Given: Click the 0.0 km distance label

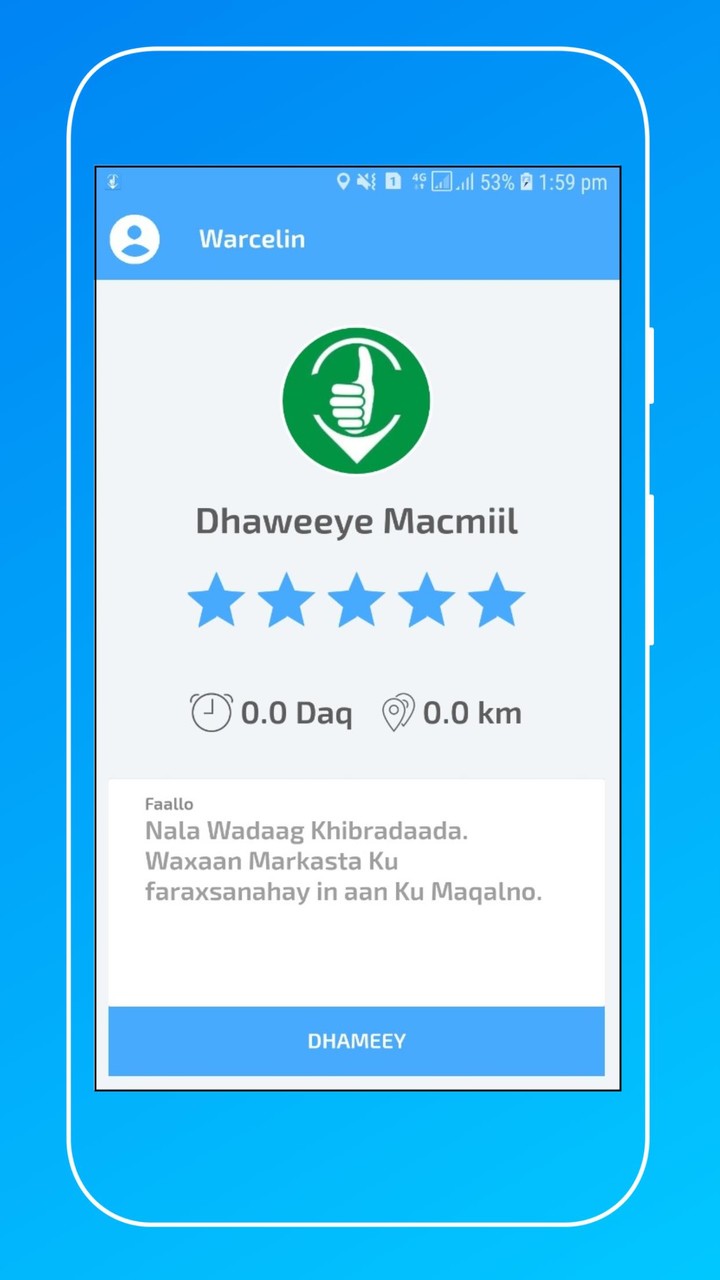Looking at the screenshot, I should tap(473, 712).
